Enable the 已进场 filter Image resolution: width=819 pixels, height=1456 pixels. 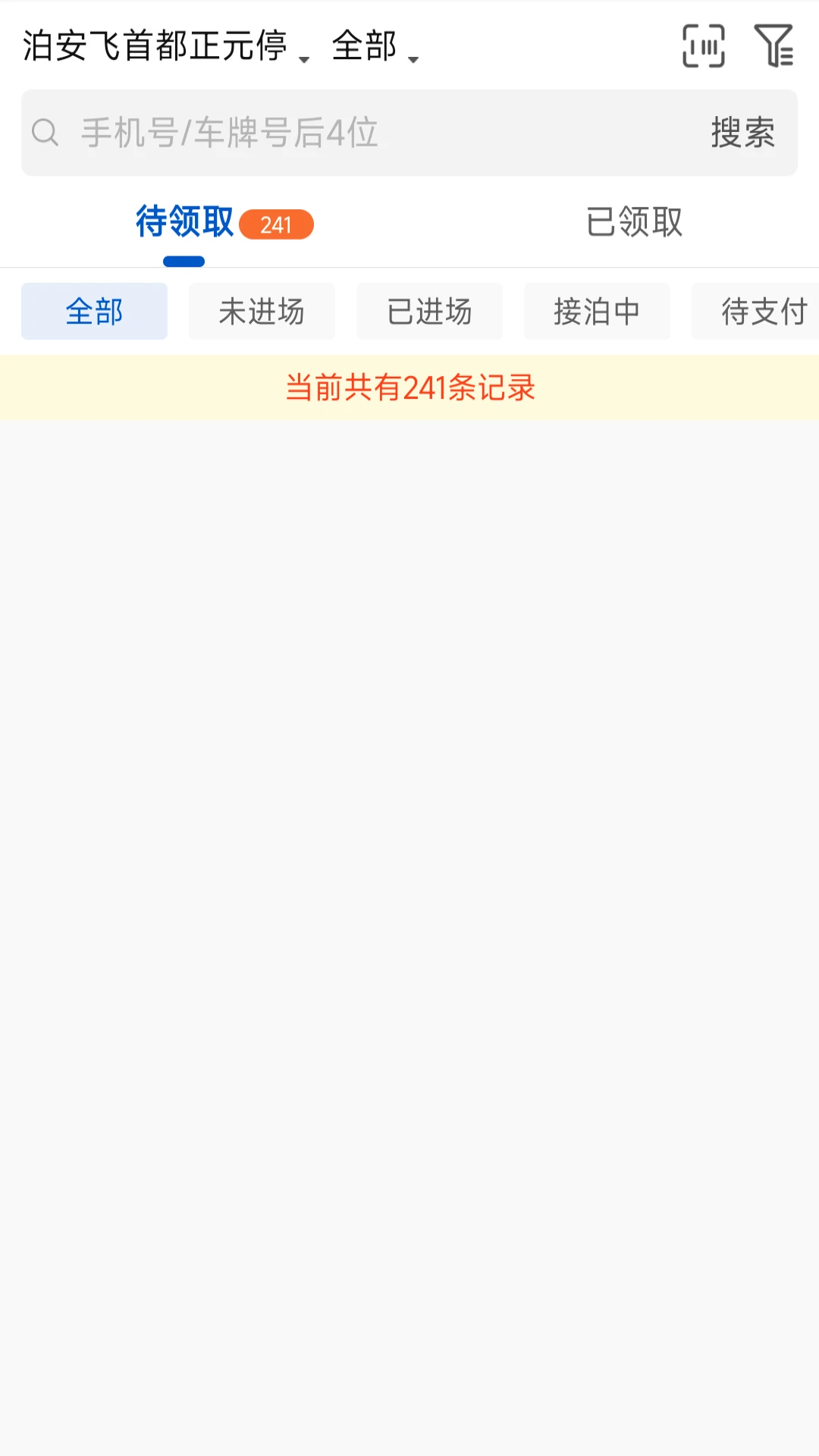(429, 311)
